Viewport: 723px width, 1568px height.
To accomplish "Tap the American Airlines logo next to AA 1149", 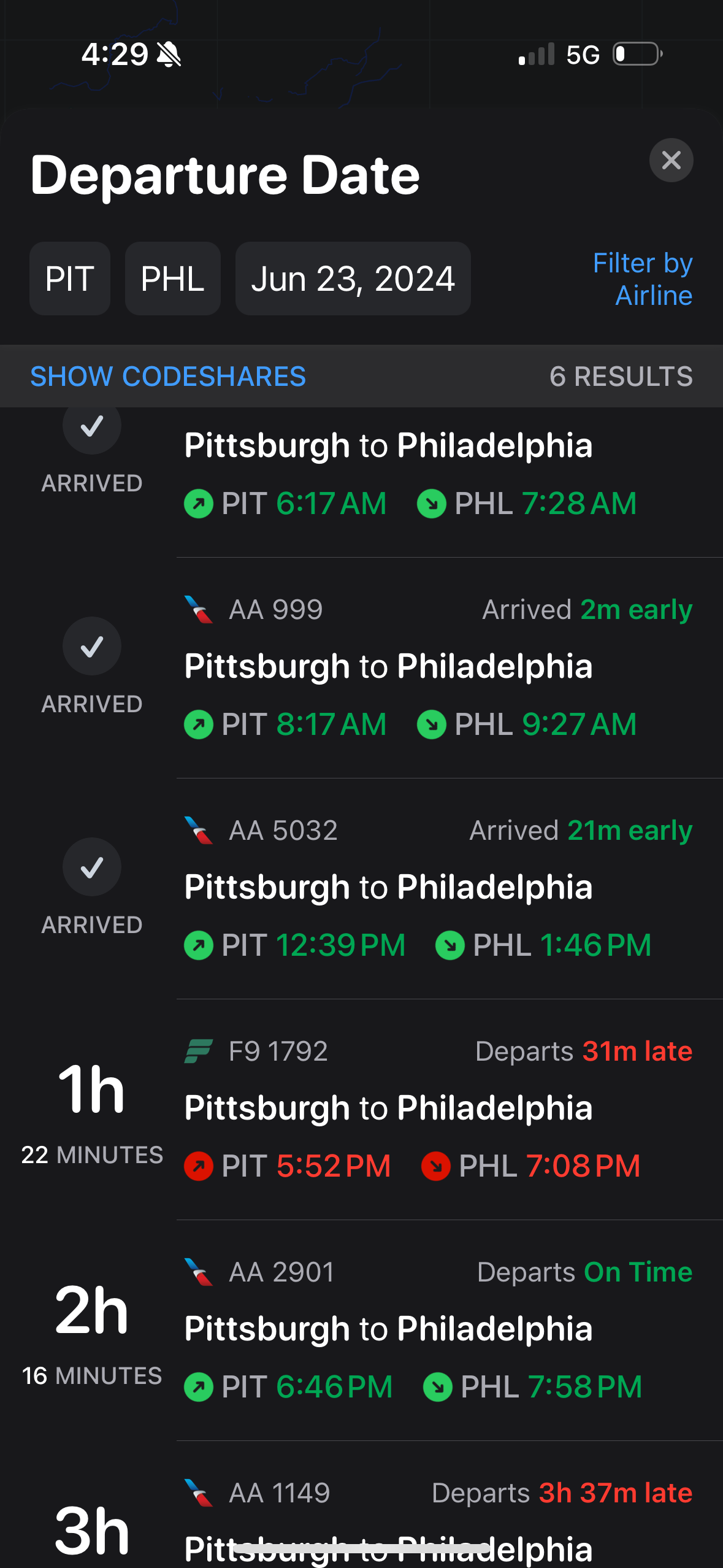I will tap(197, 1492).
